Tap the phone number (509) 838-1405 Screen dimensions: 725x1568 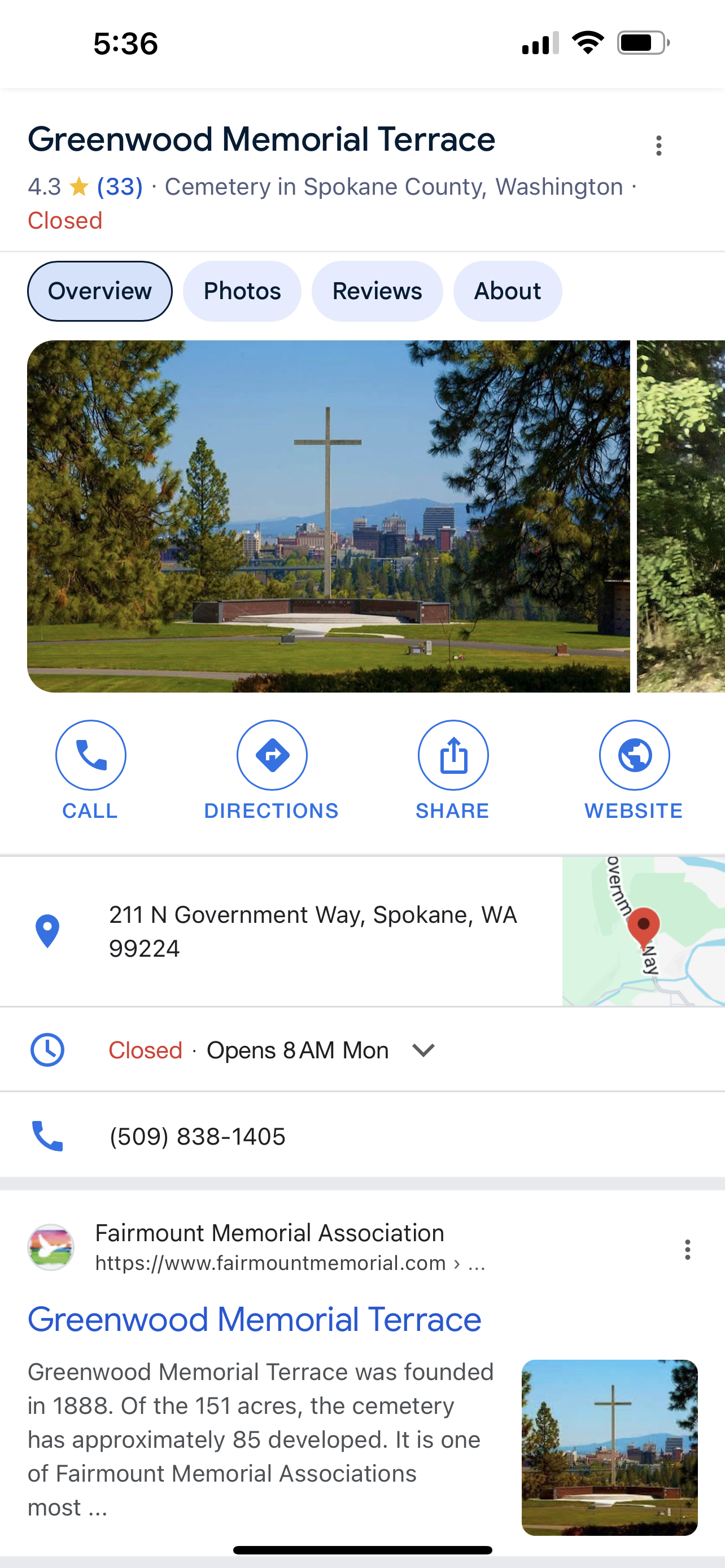[197, 1136]
